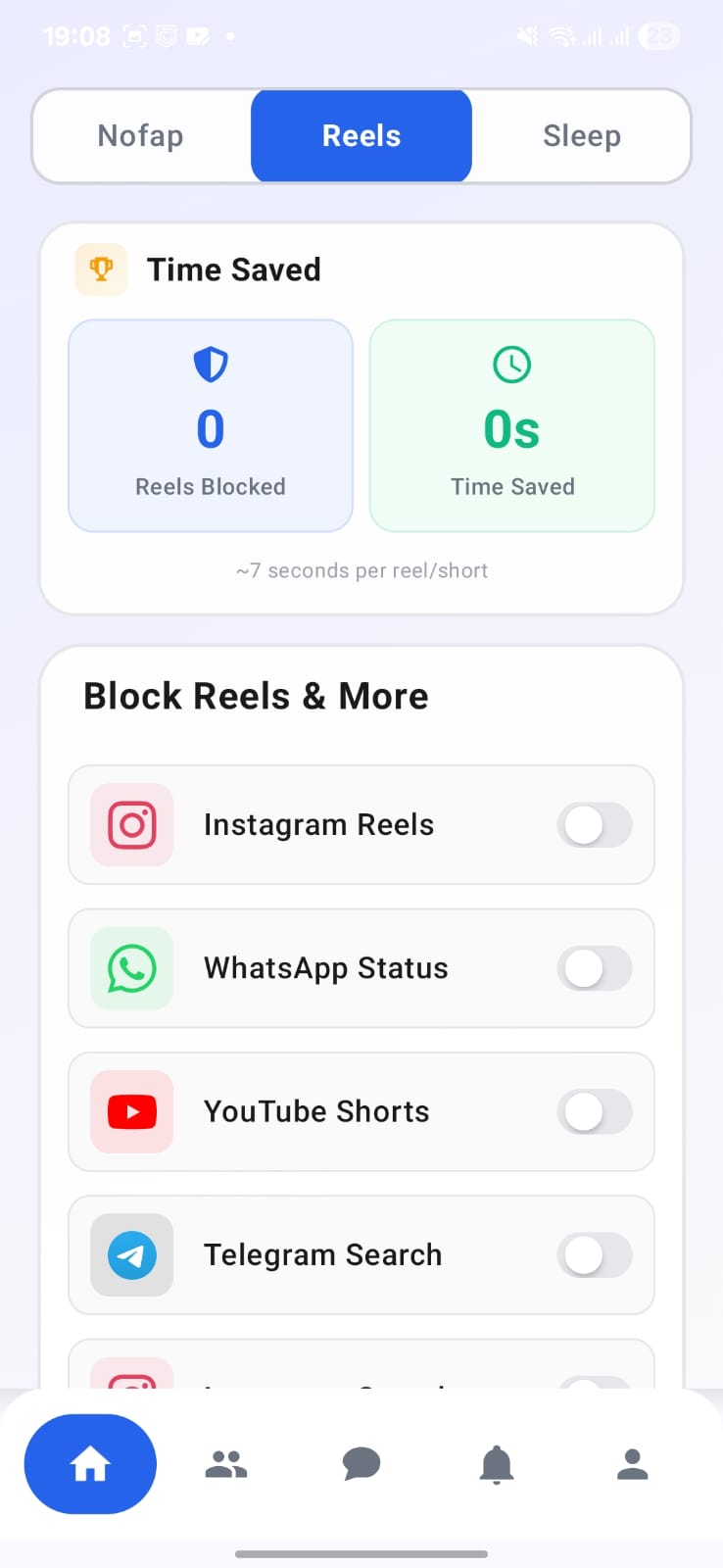Tap the YouTube icon beside YouTube Shorts
Image resolution: width=723 pixels, height=1568 pixels.
[x=130, y=1111]
